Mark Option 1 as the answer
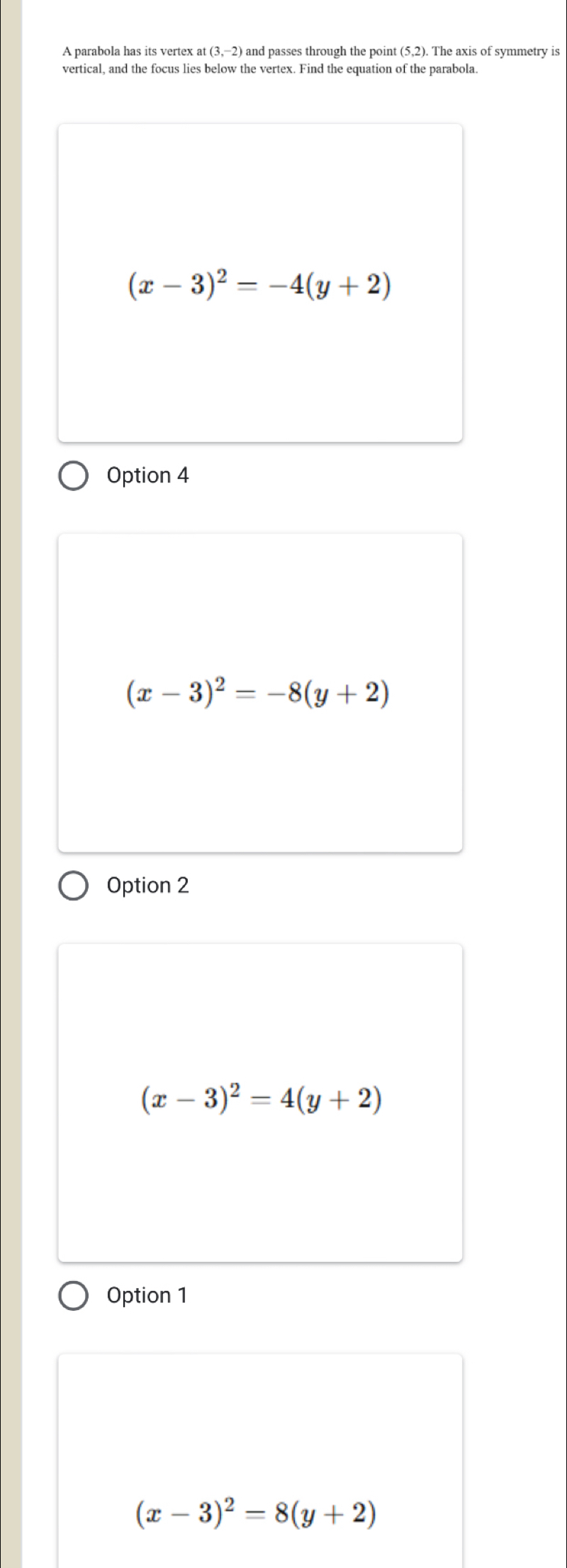The height and width of the screenshot is (1568, 567). pos(74,1296)
